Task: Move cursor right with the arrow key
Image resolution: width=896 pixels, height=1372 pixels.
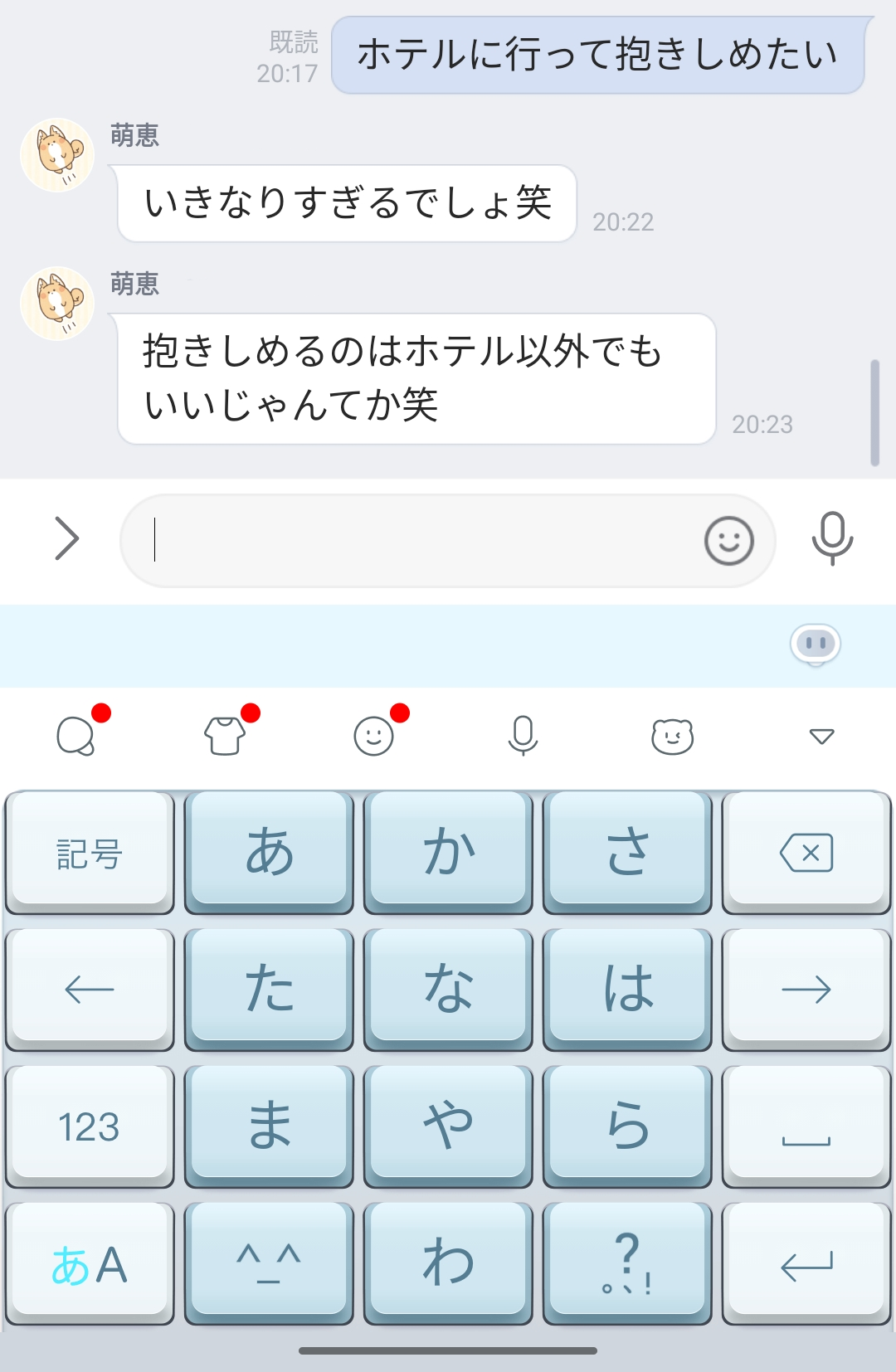Action: pos(806,989)
